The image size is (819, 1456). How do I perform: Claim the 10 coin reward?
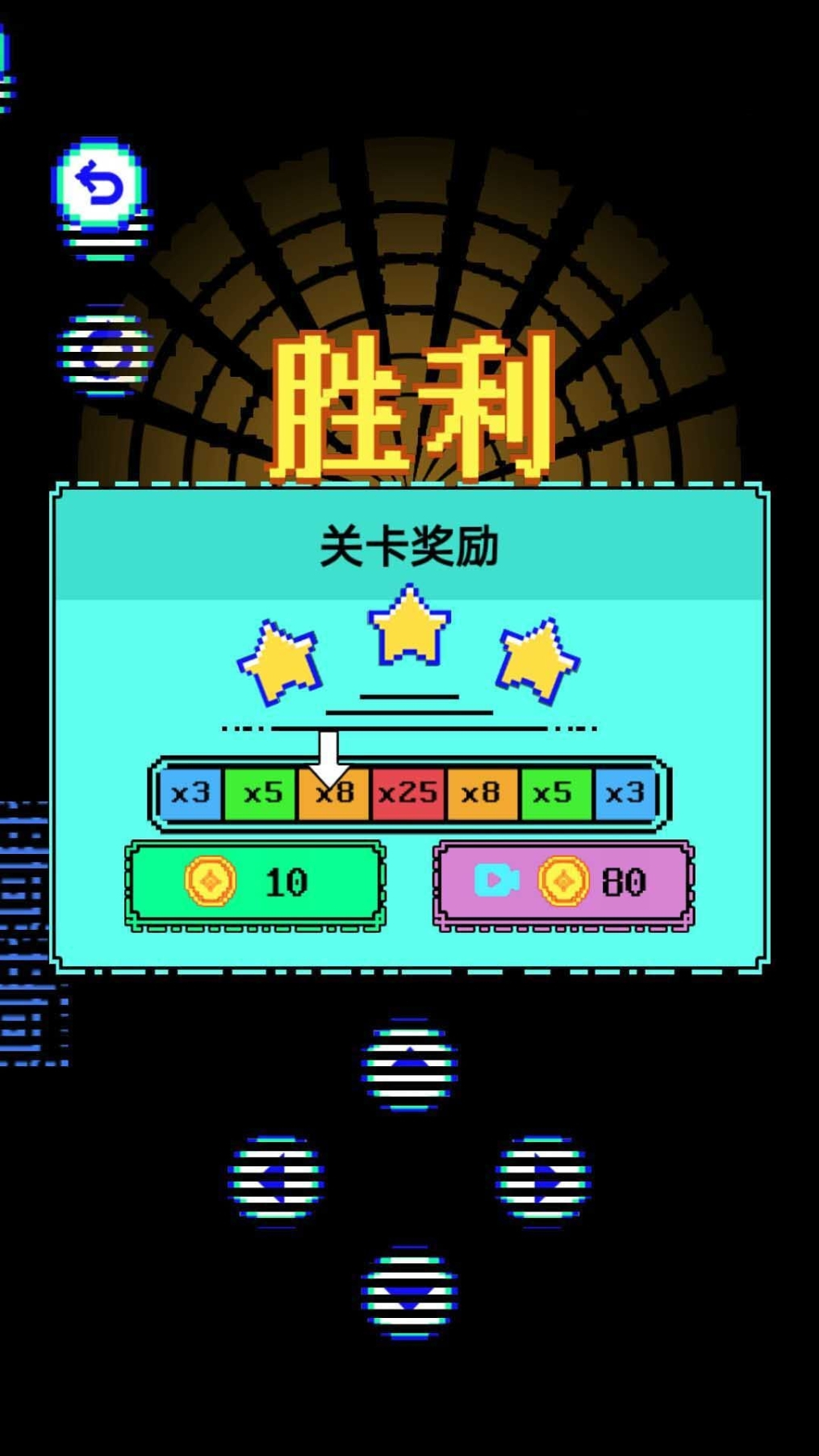[255, 884]
